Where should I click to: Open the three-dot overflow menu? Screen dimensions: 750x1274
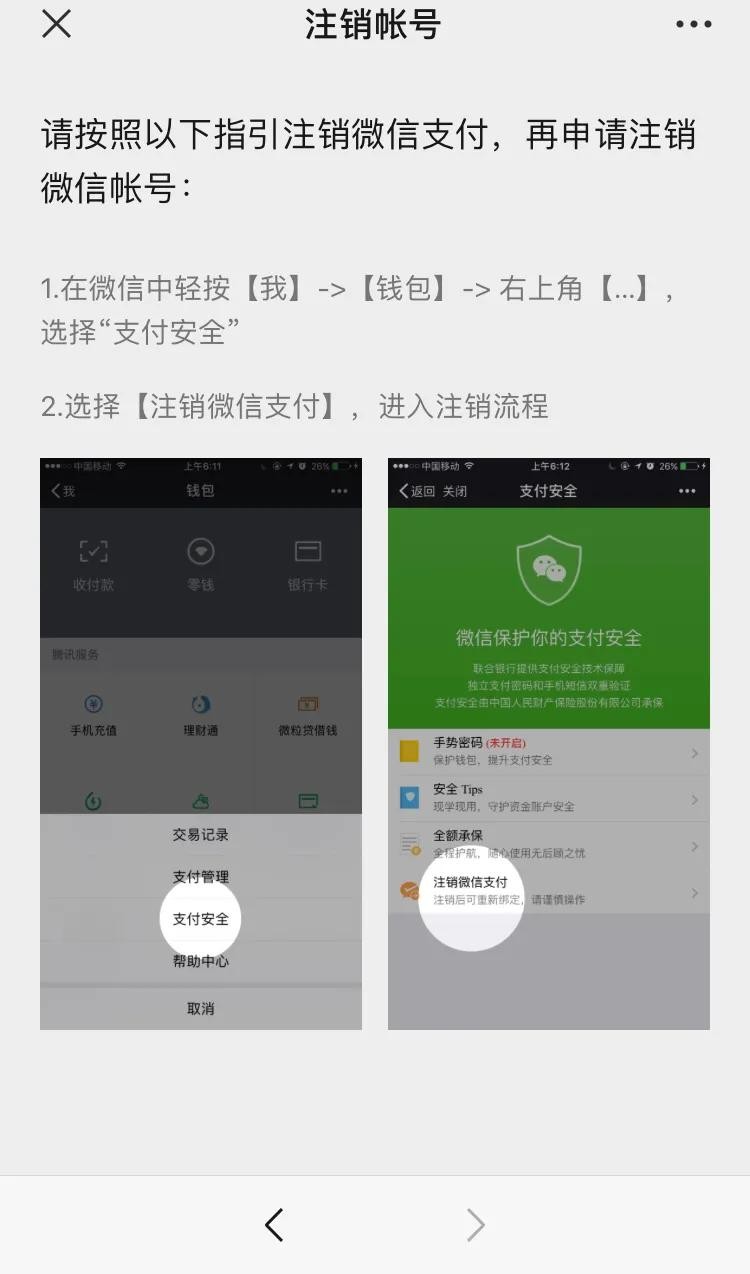click(693, 25)
